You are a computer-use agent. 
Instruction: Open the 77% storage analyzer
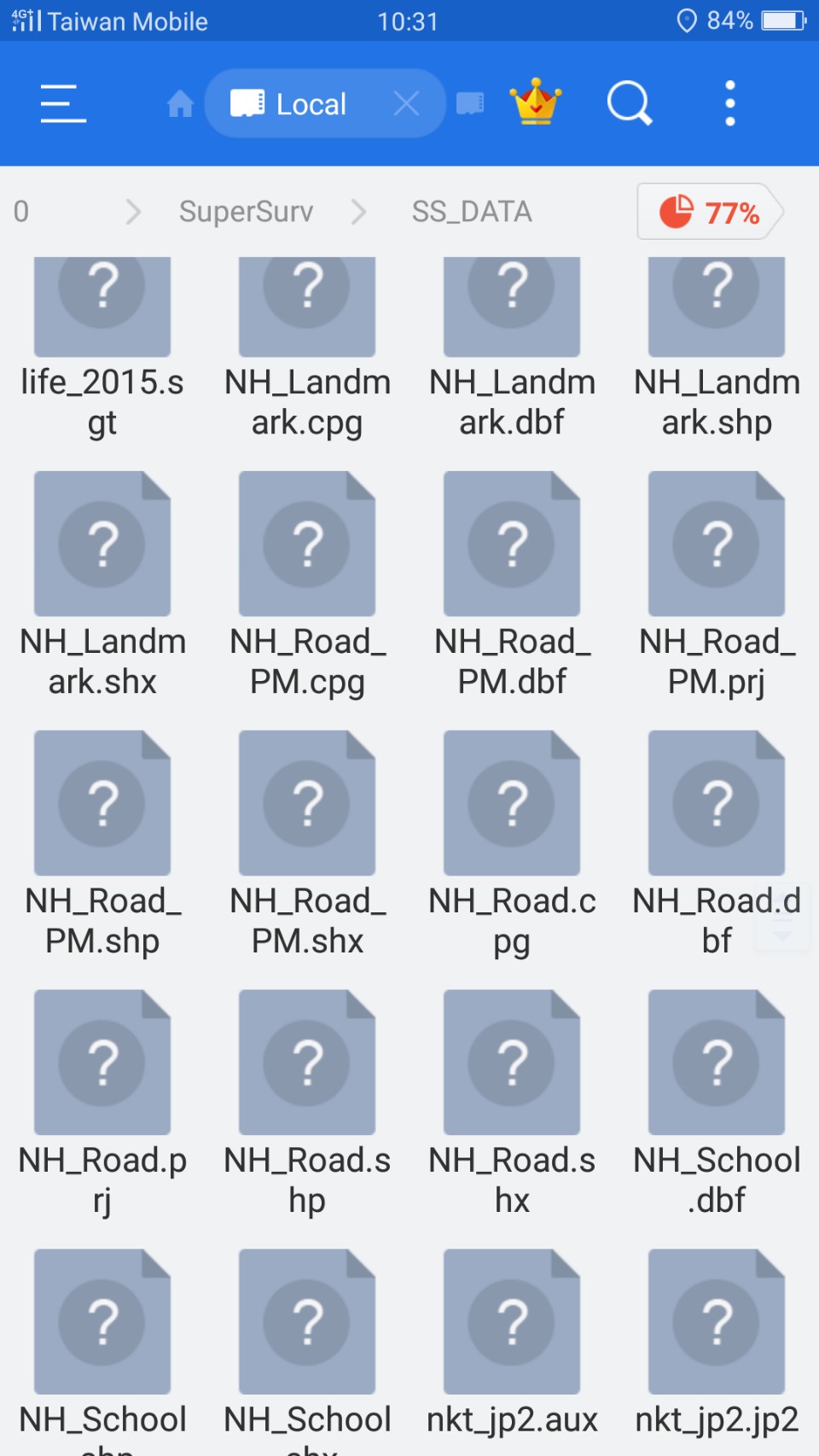(x=710, y=211)
